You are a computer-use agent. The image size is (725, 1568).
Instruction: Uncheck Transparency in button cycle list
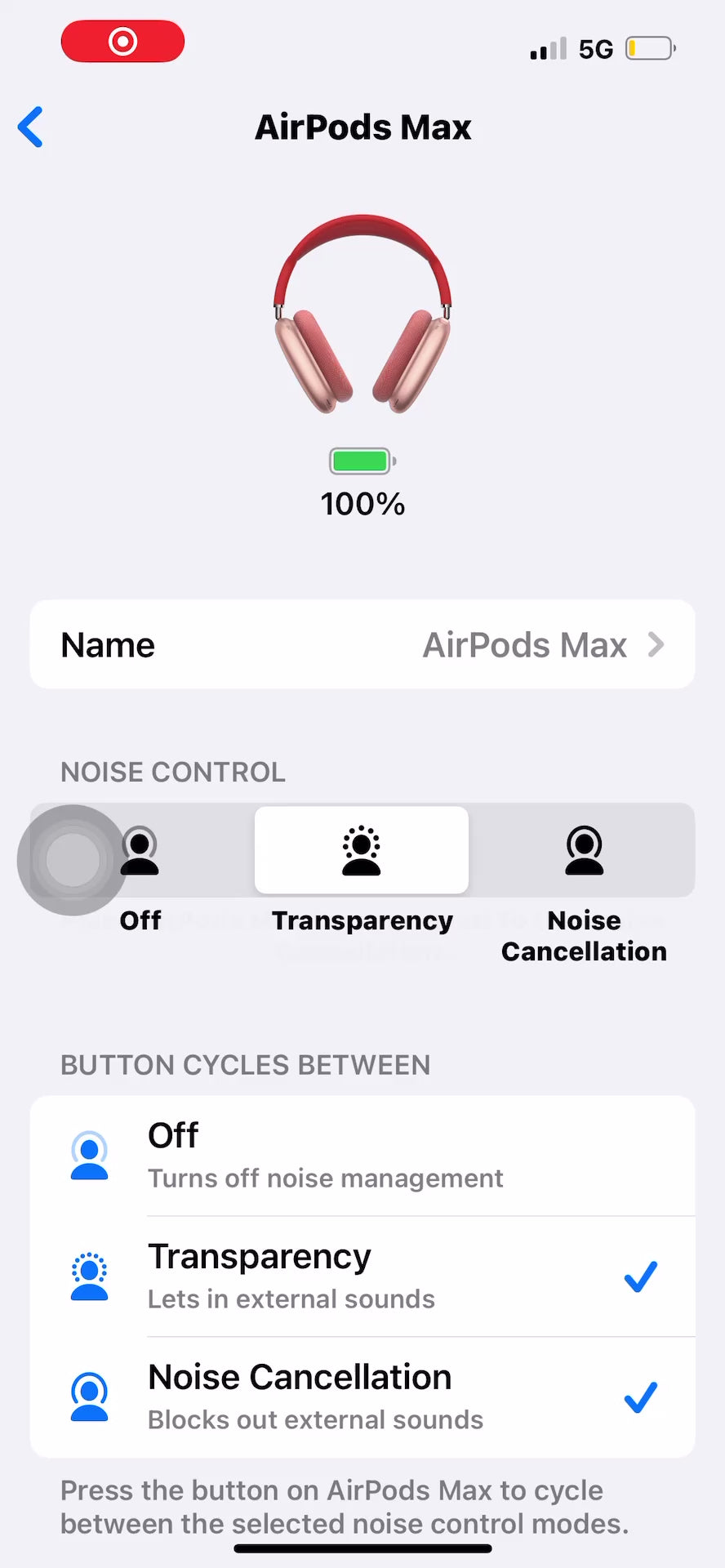pyautogui.click(x=362, y=1276)
